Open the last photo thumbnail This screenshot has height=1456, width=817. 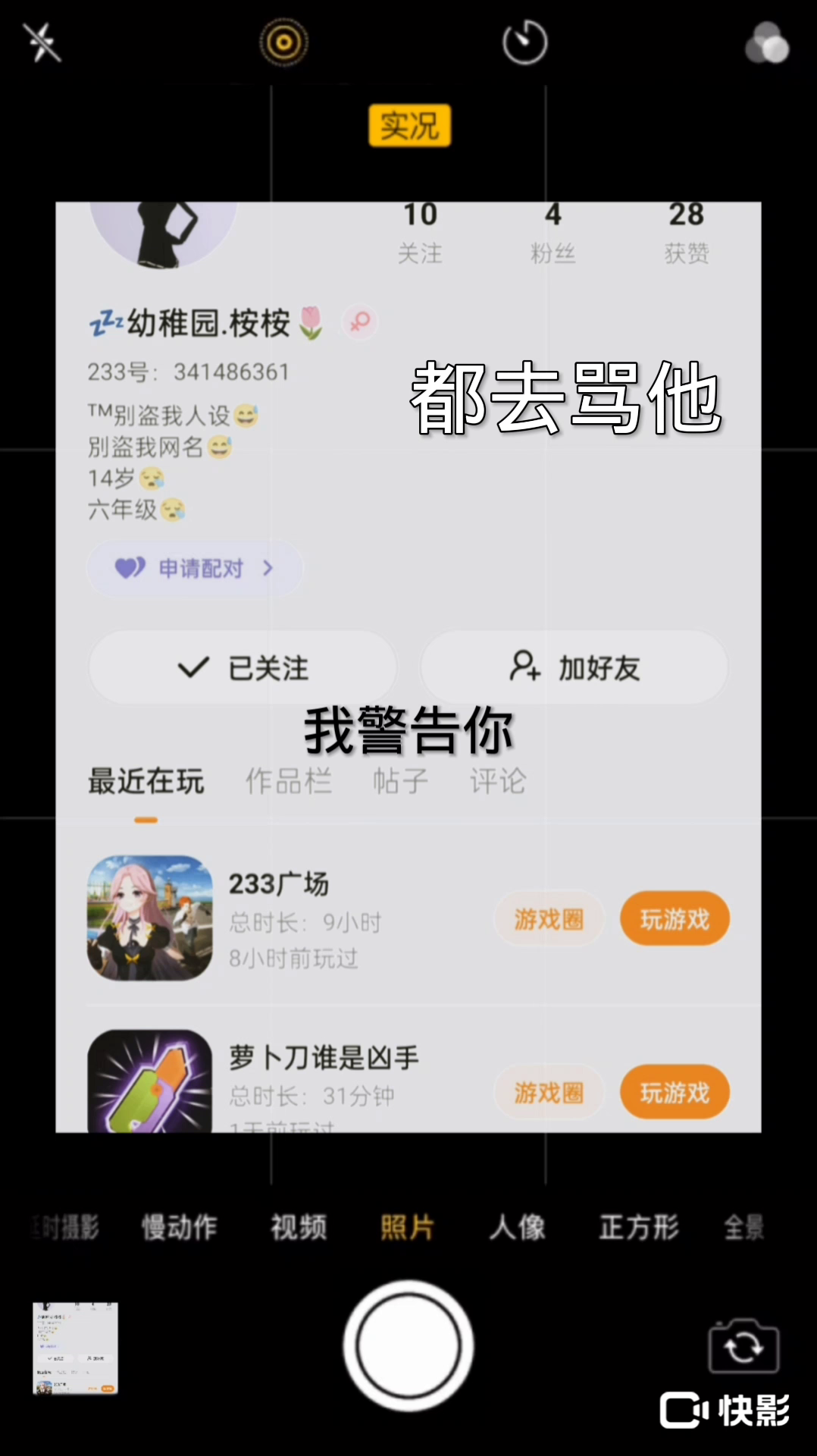coord(75,1348)
